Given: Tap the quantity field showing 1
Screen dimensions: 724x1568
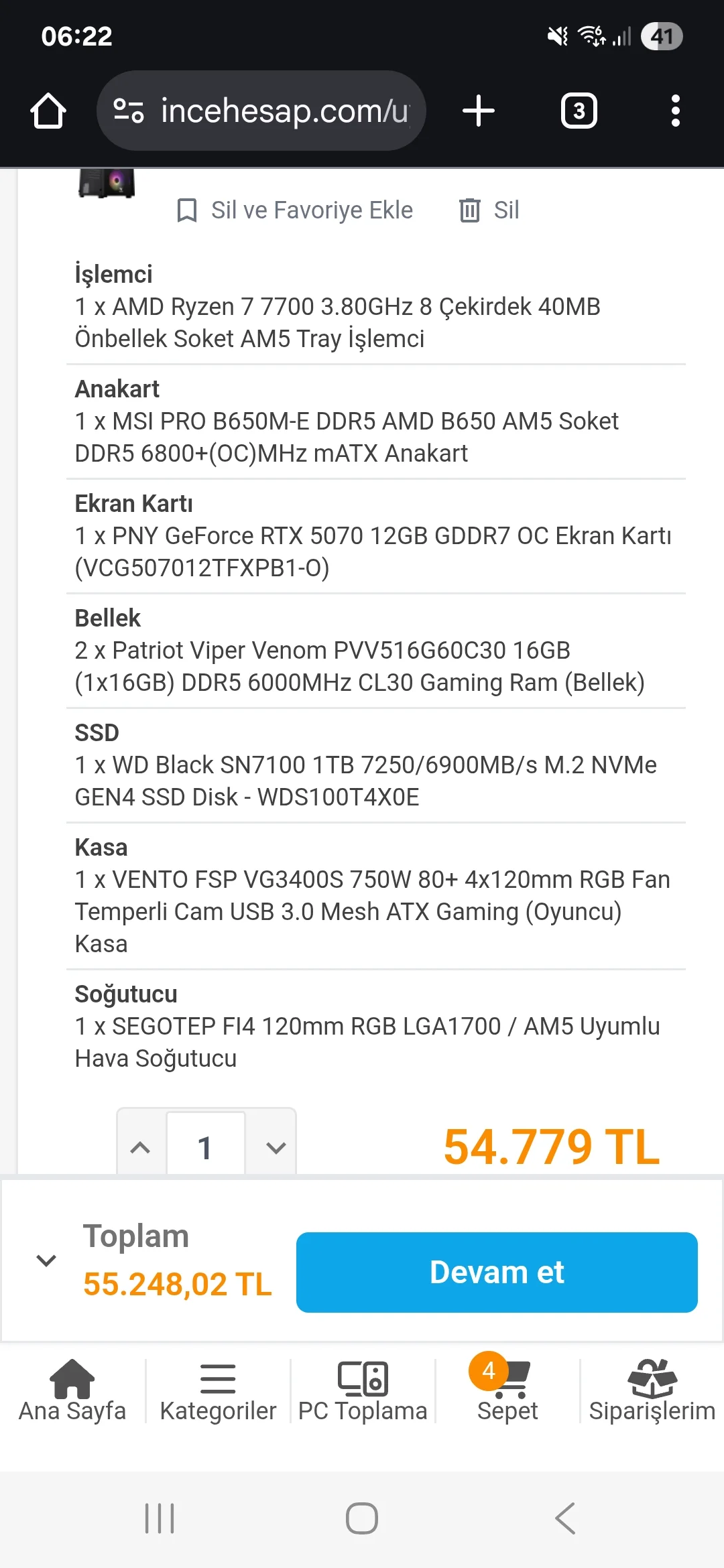Looking at the screenshot, I should (x=205, y=1147).
